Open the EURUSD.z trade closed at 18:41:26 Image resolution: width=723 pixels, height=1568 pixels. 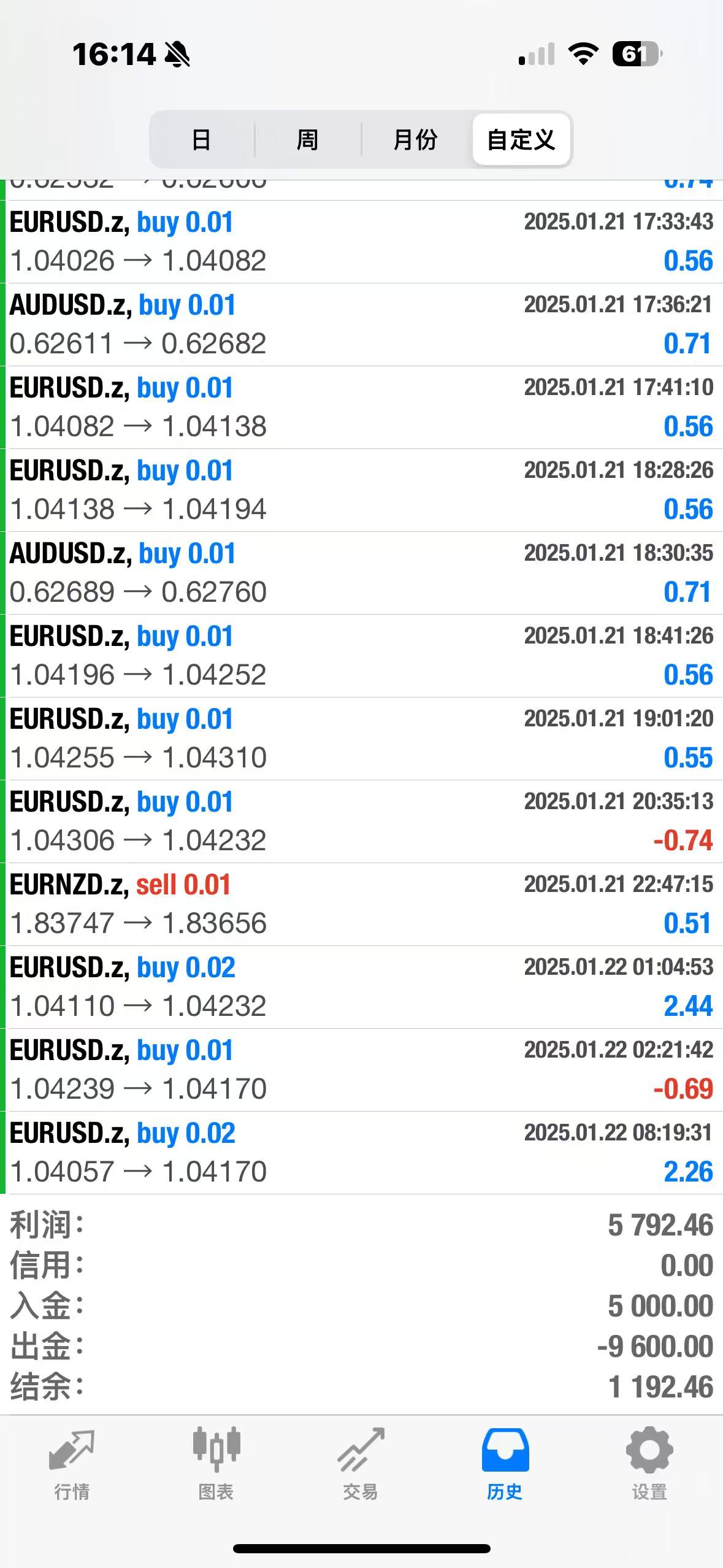point(362,656)
